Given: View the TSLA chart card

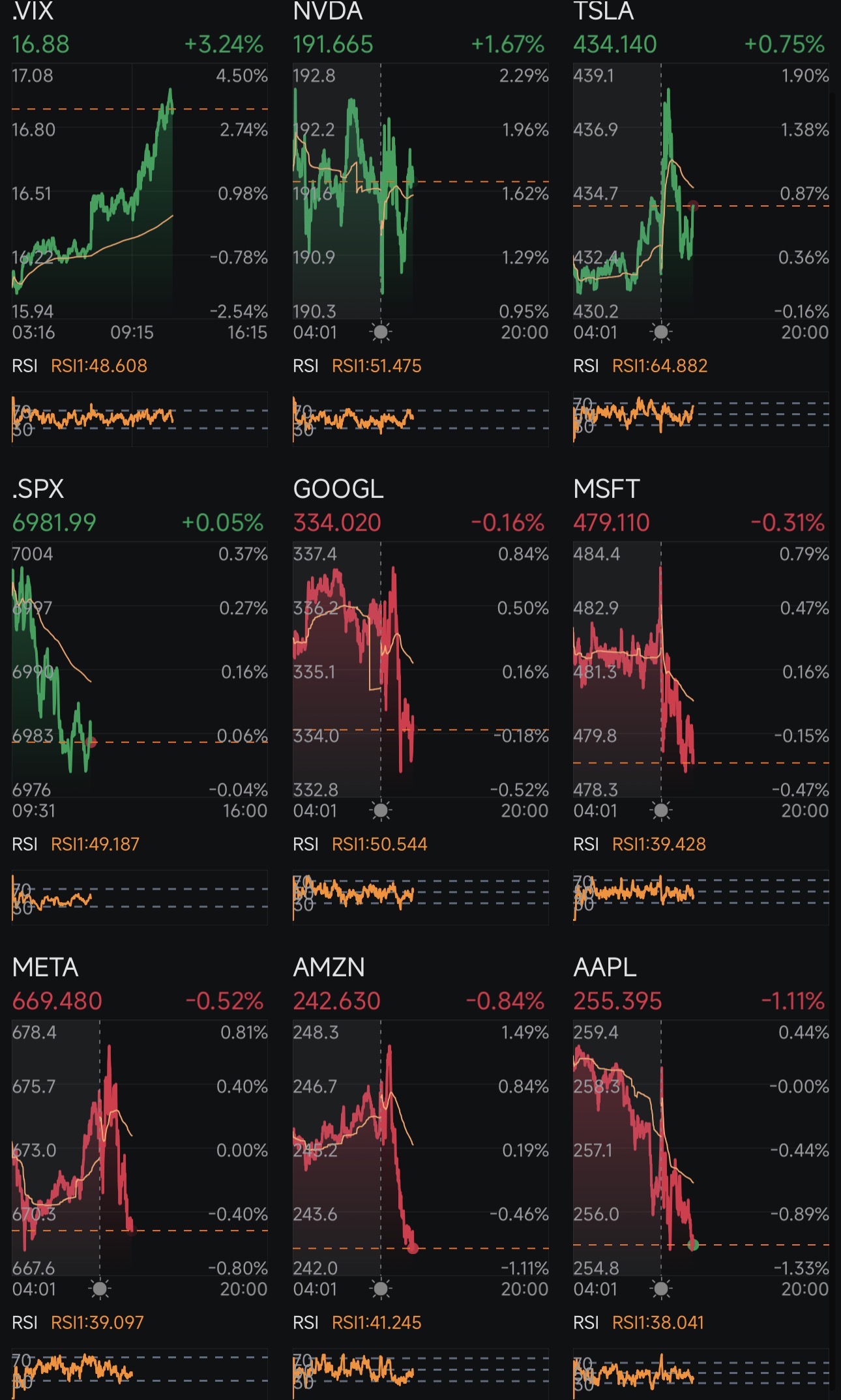Looking at the screenshot, I should coord(701,225).
